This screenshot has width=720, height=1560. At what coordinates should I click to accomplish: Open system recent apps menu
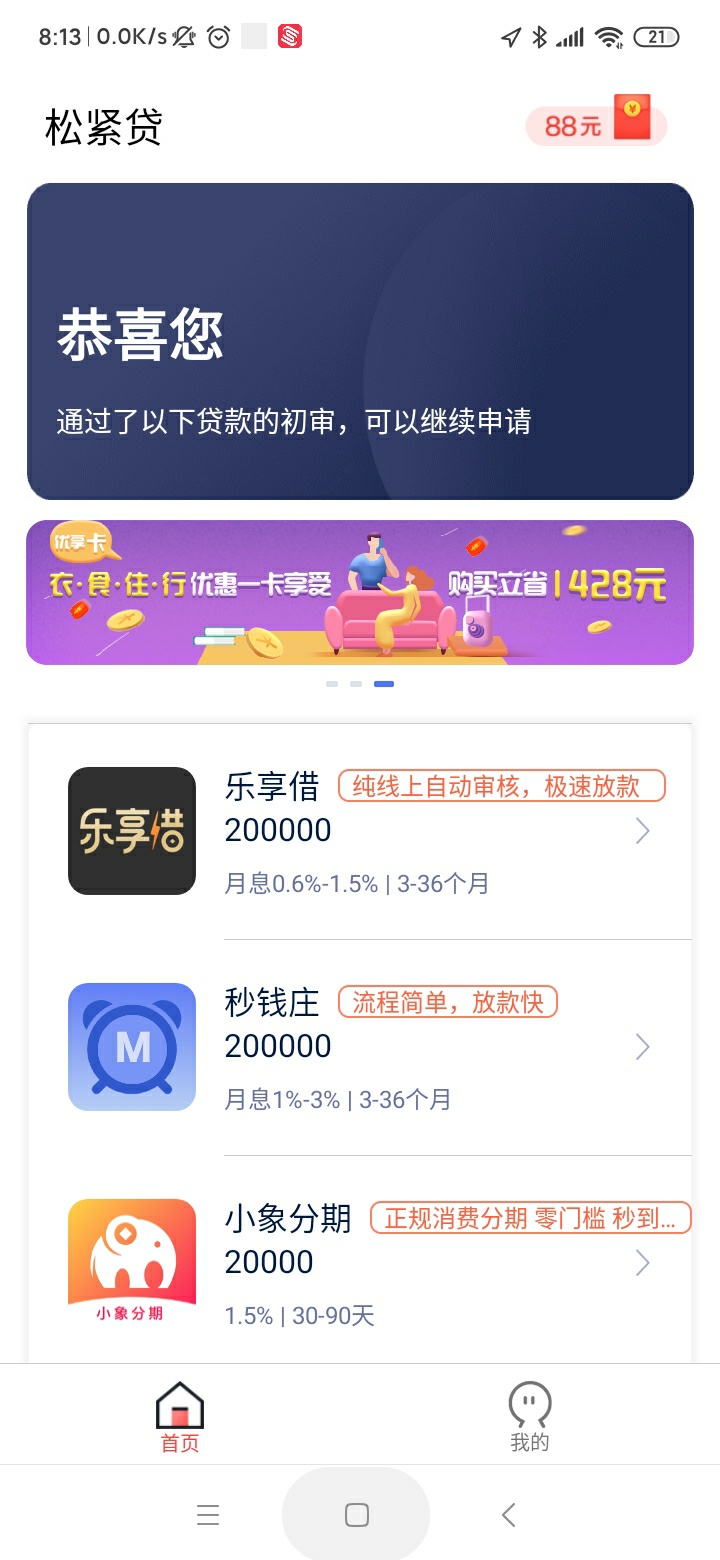coord(208,1515)
